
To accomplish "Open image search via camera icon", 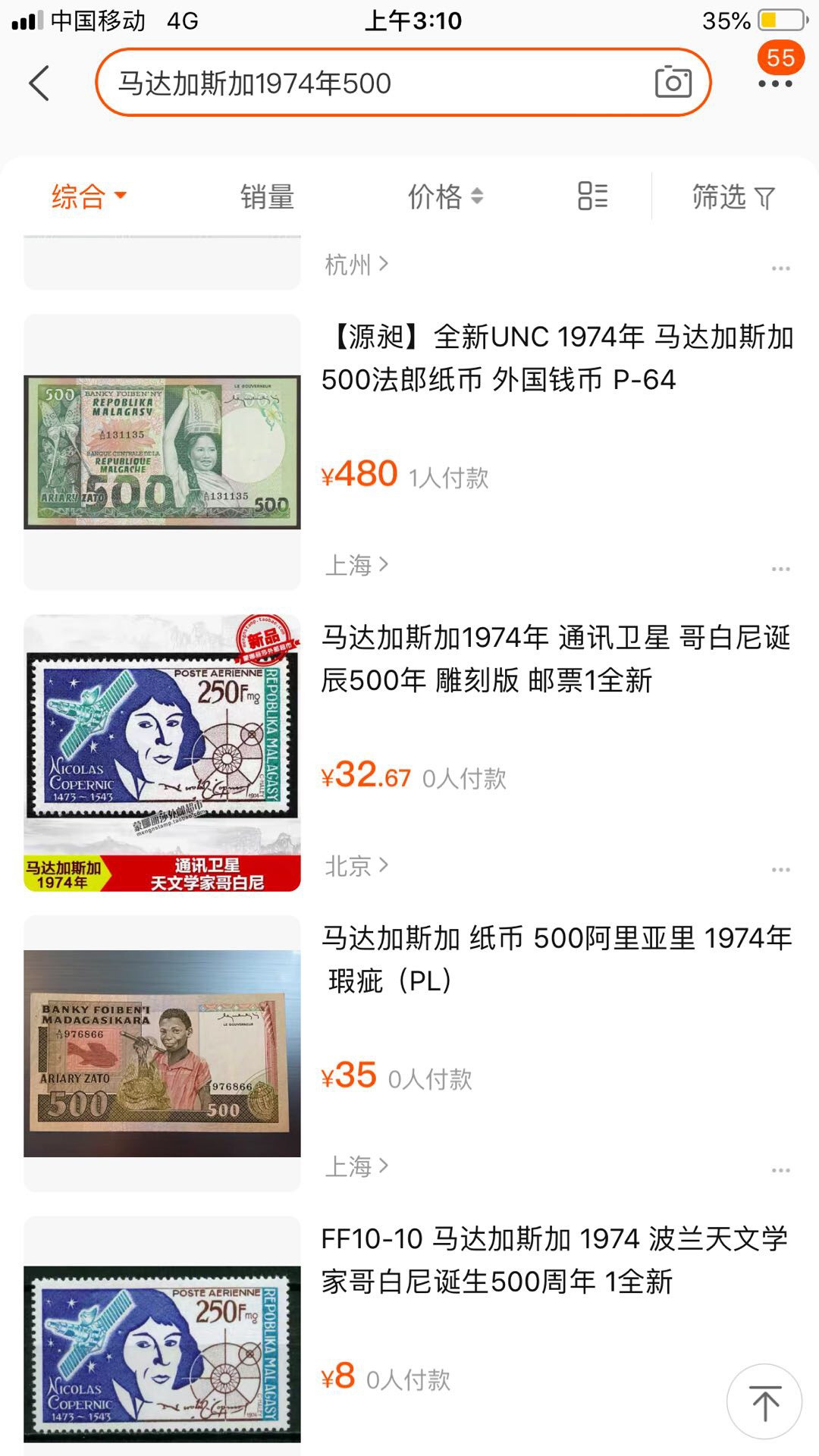I will coord(673,83).
